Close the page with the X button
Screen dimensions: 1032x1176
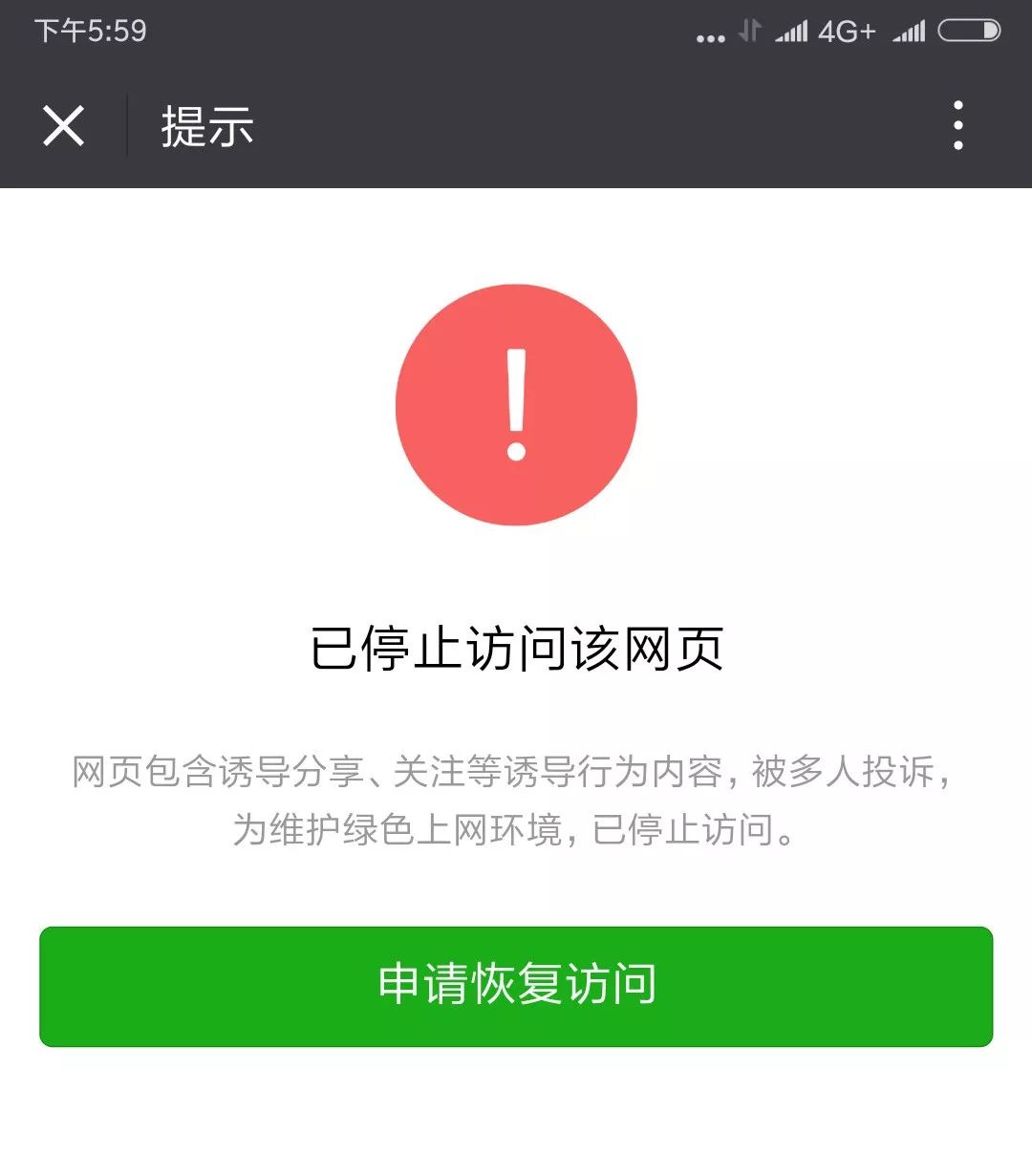64,127
